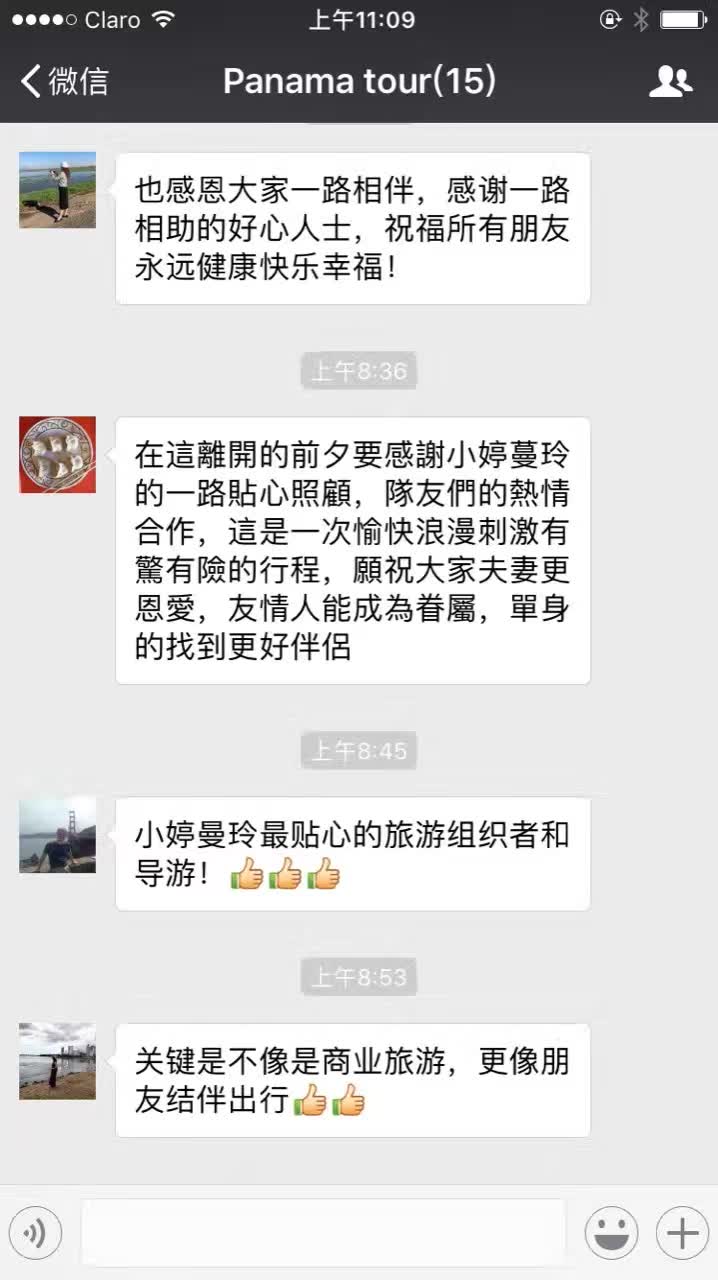Open avatar of the 也感恩大家 message sender

point(58,190)
